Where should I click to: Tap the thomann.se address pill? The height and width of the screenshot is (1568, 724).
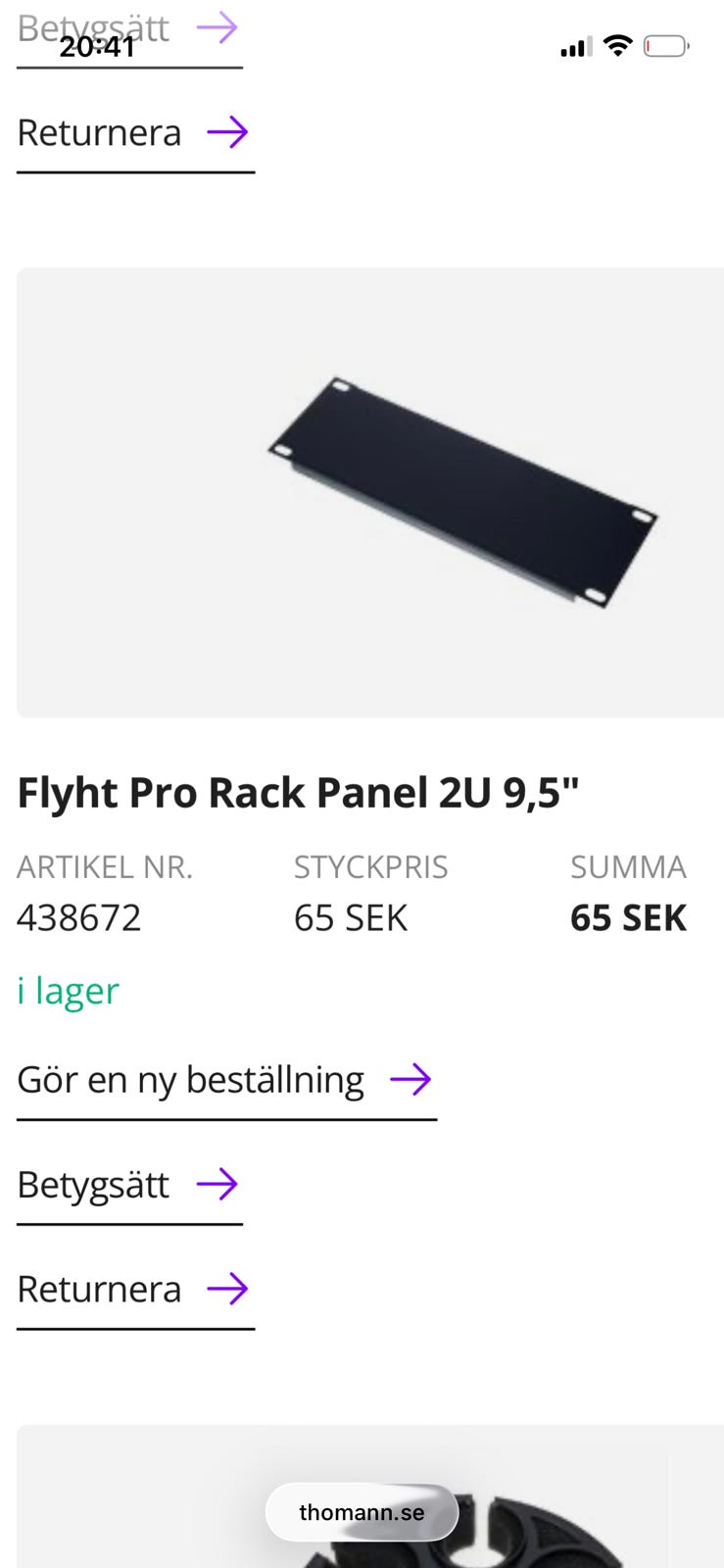362,1512
